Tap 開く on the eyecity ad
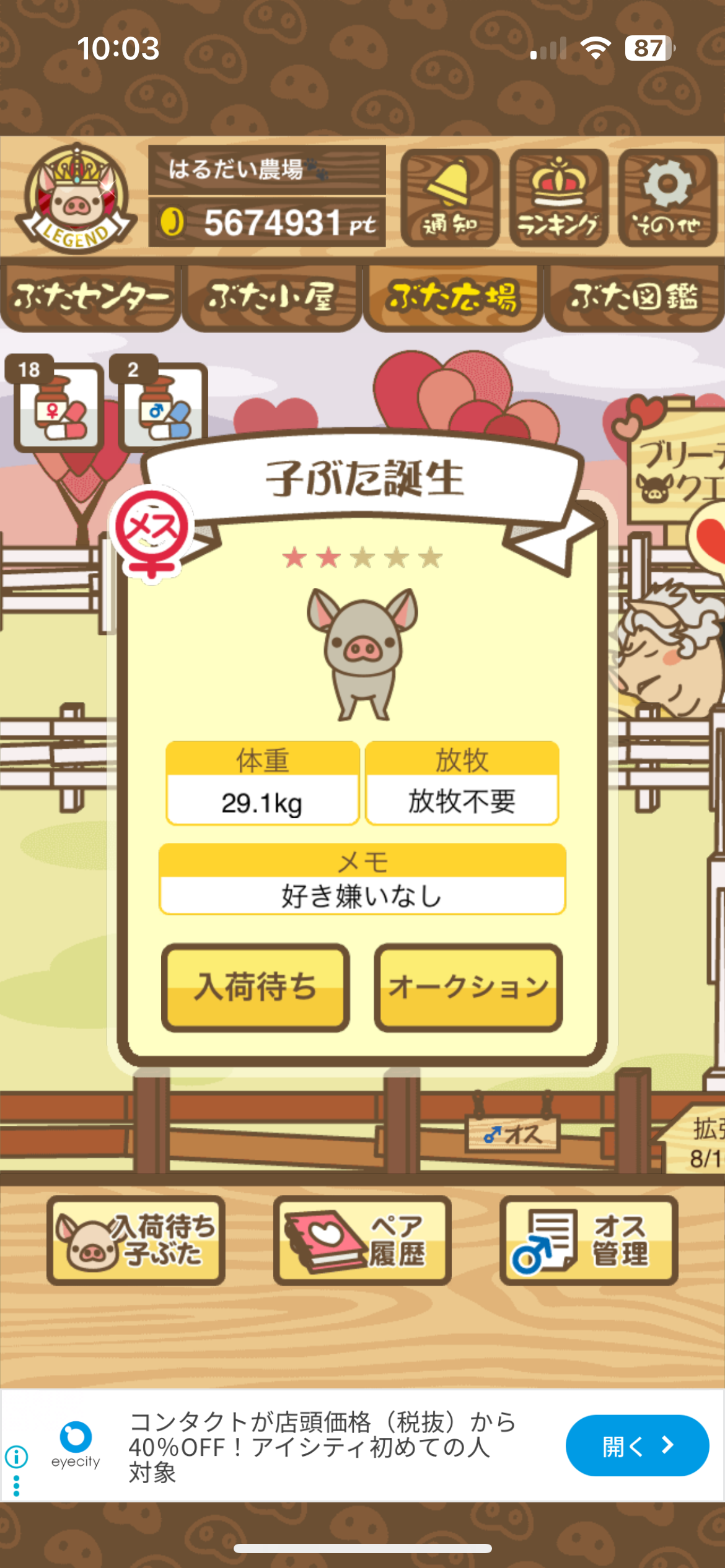This screenshot has width=725, height=1568. pos(636,1445)
